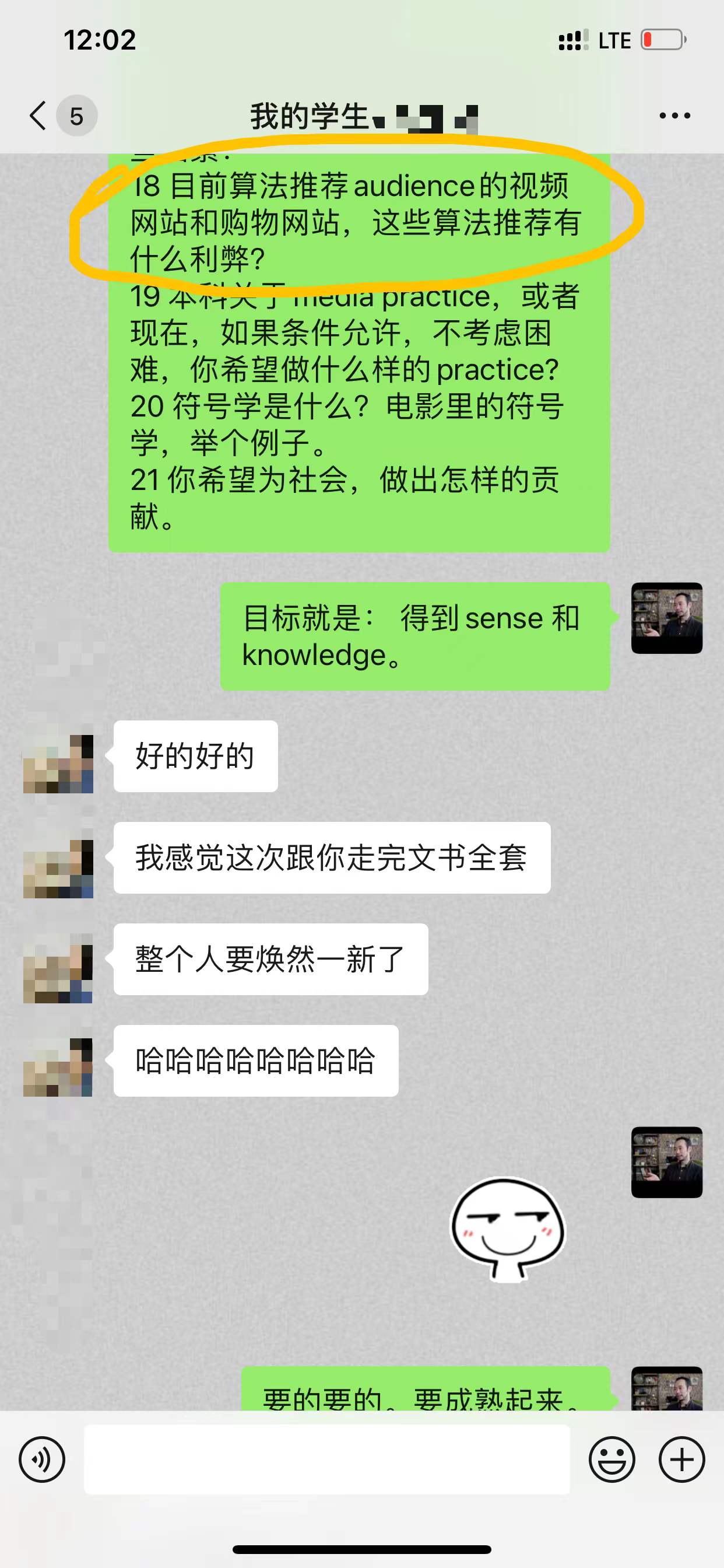724x1568 pixels.
Task: Open the plus attachments menu
Action: 681,1459
